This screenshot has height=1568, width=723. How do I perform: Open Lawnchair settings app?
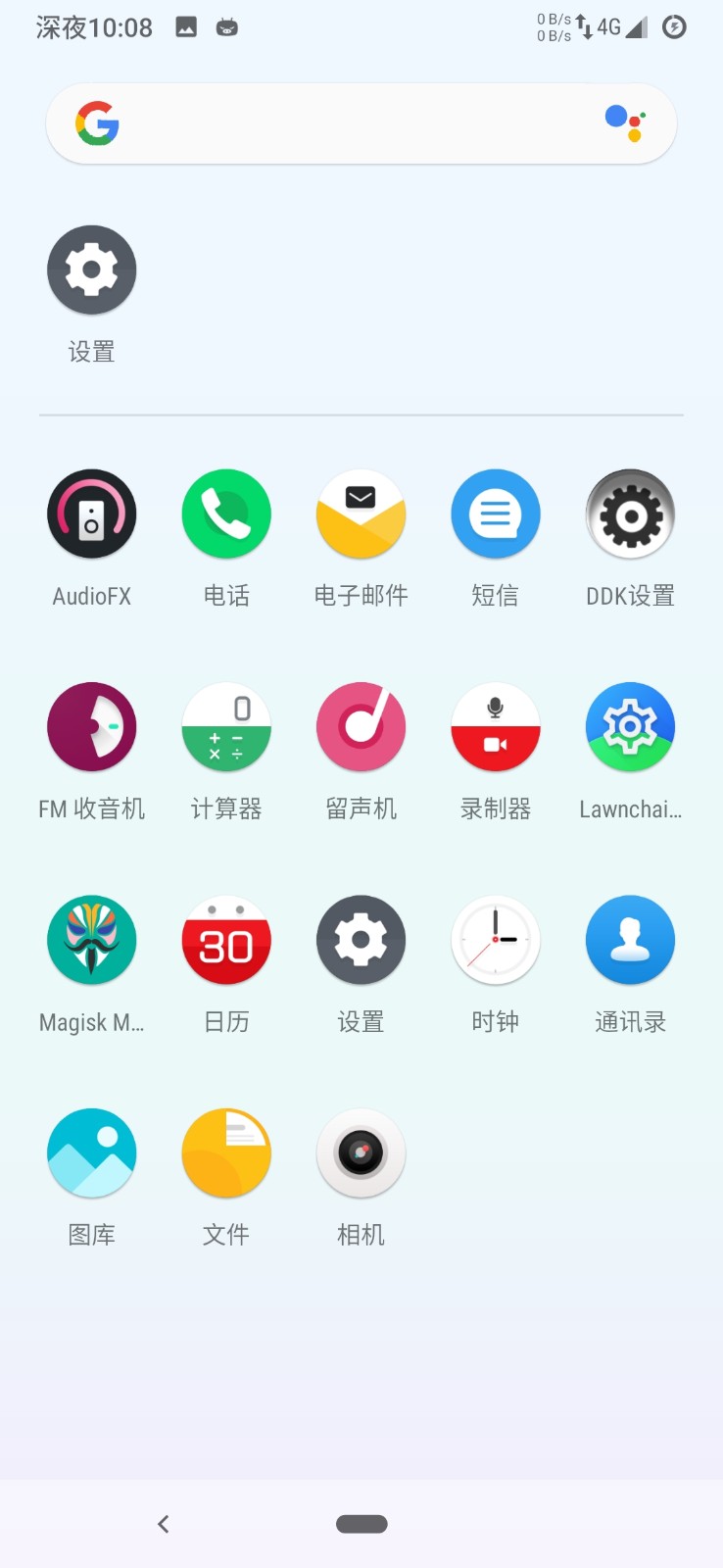[630, 727]
